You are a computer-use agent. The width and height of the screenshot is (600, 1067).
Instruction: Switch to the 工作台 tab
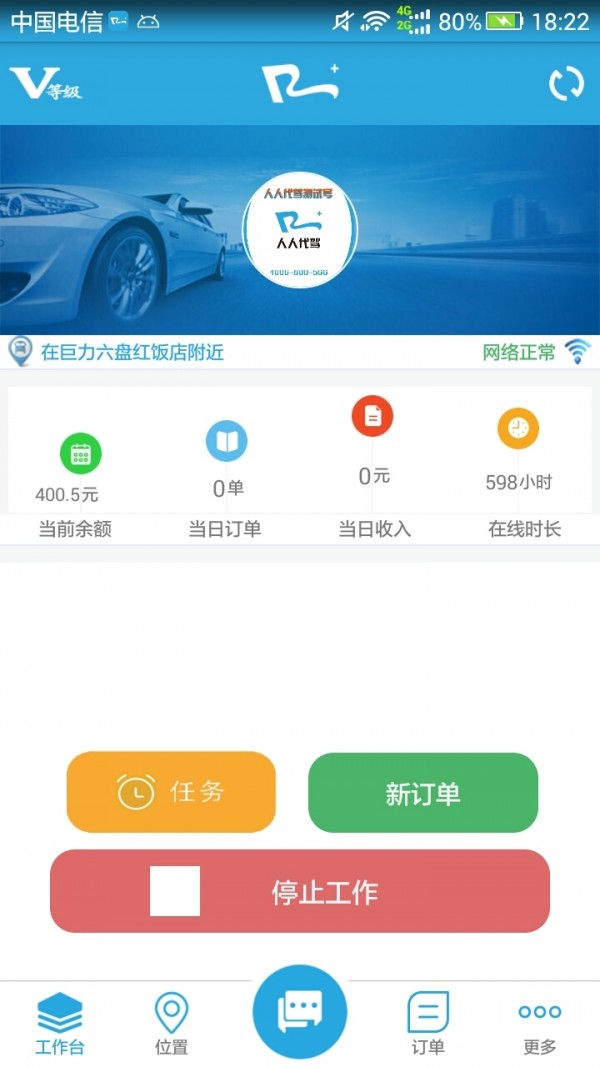59,1023
